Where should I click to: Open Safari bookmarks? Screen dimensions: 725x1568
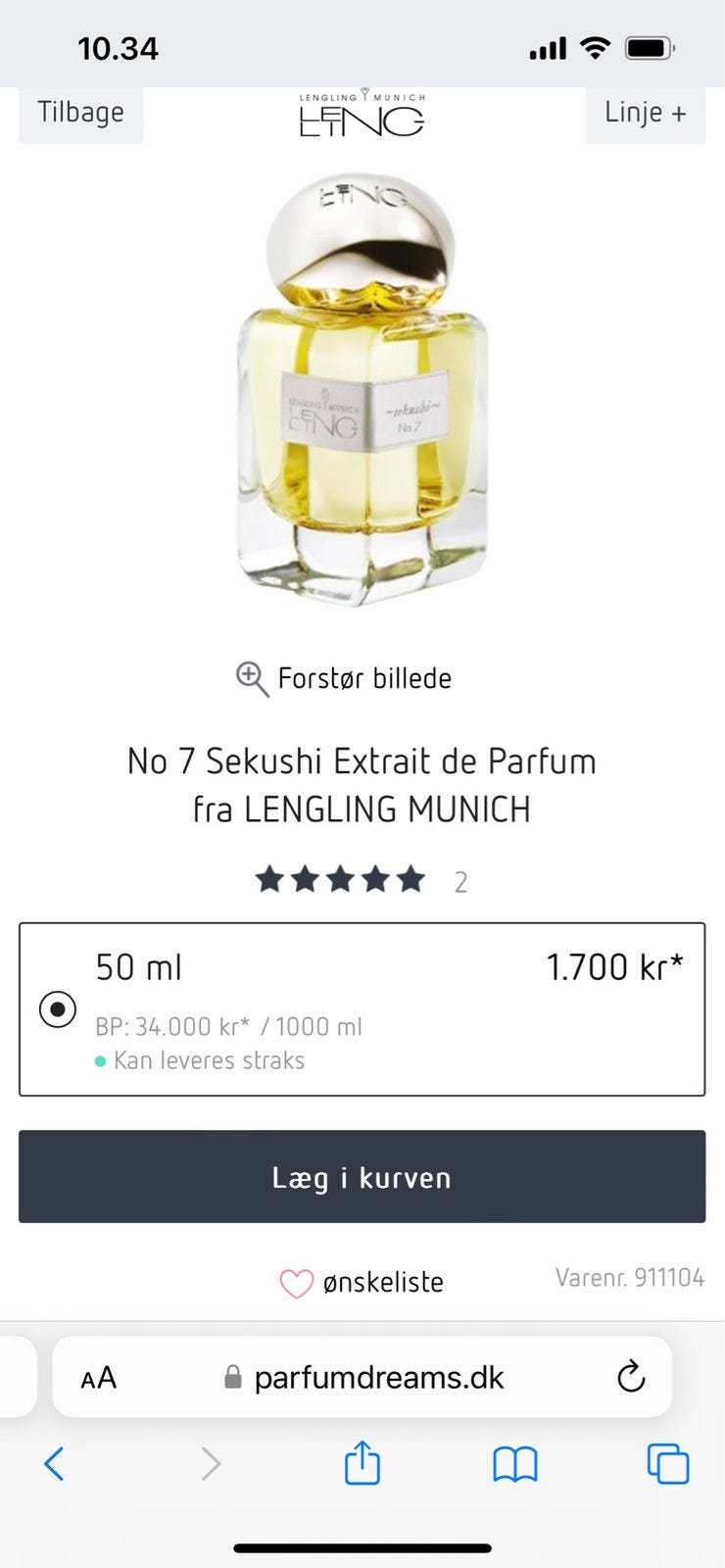click(x=514, y=1464)
